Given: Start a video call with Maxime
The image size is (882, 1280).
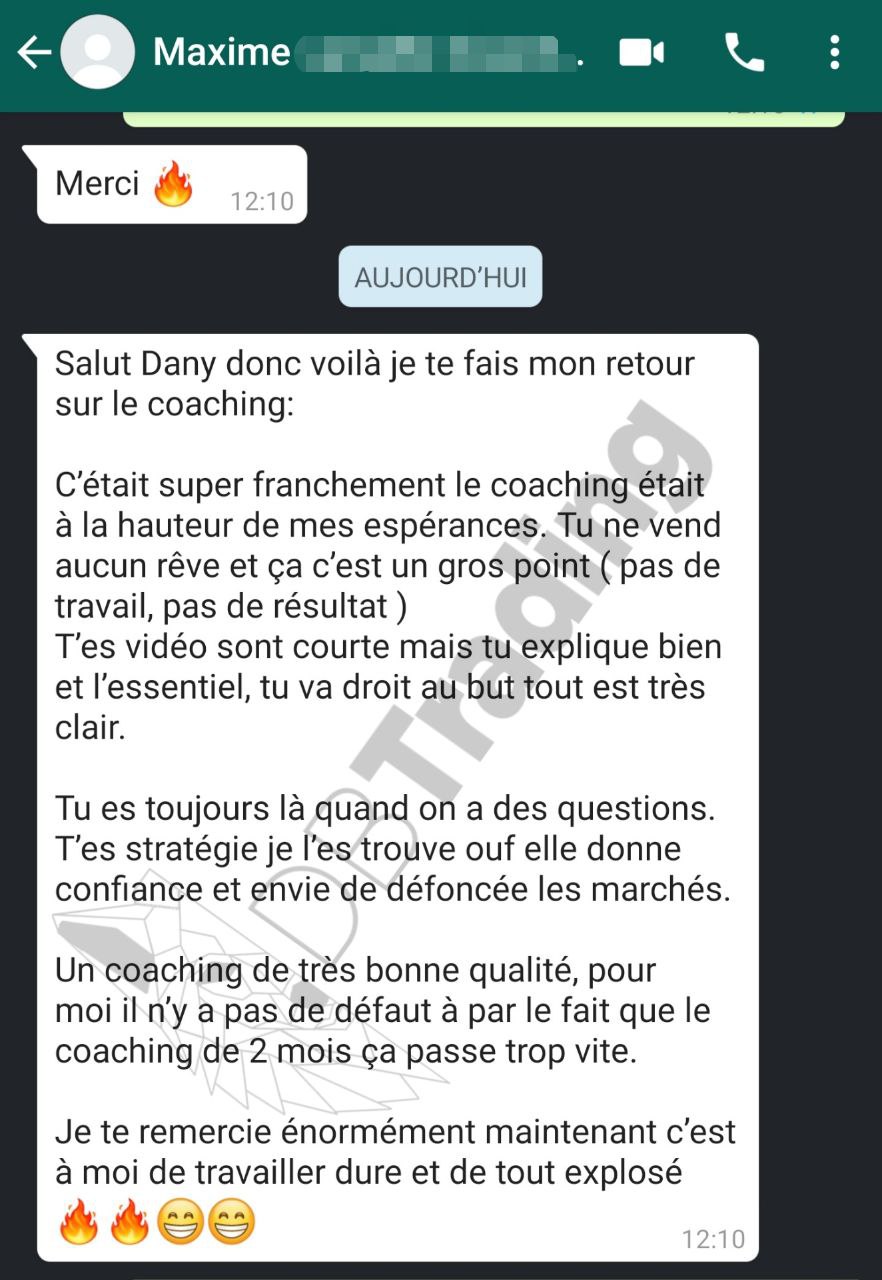Looking at the screenshot, I should [x=642, y=53].
